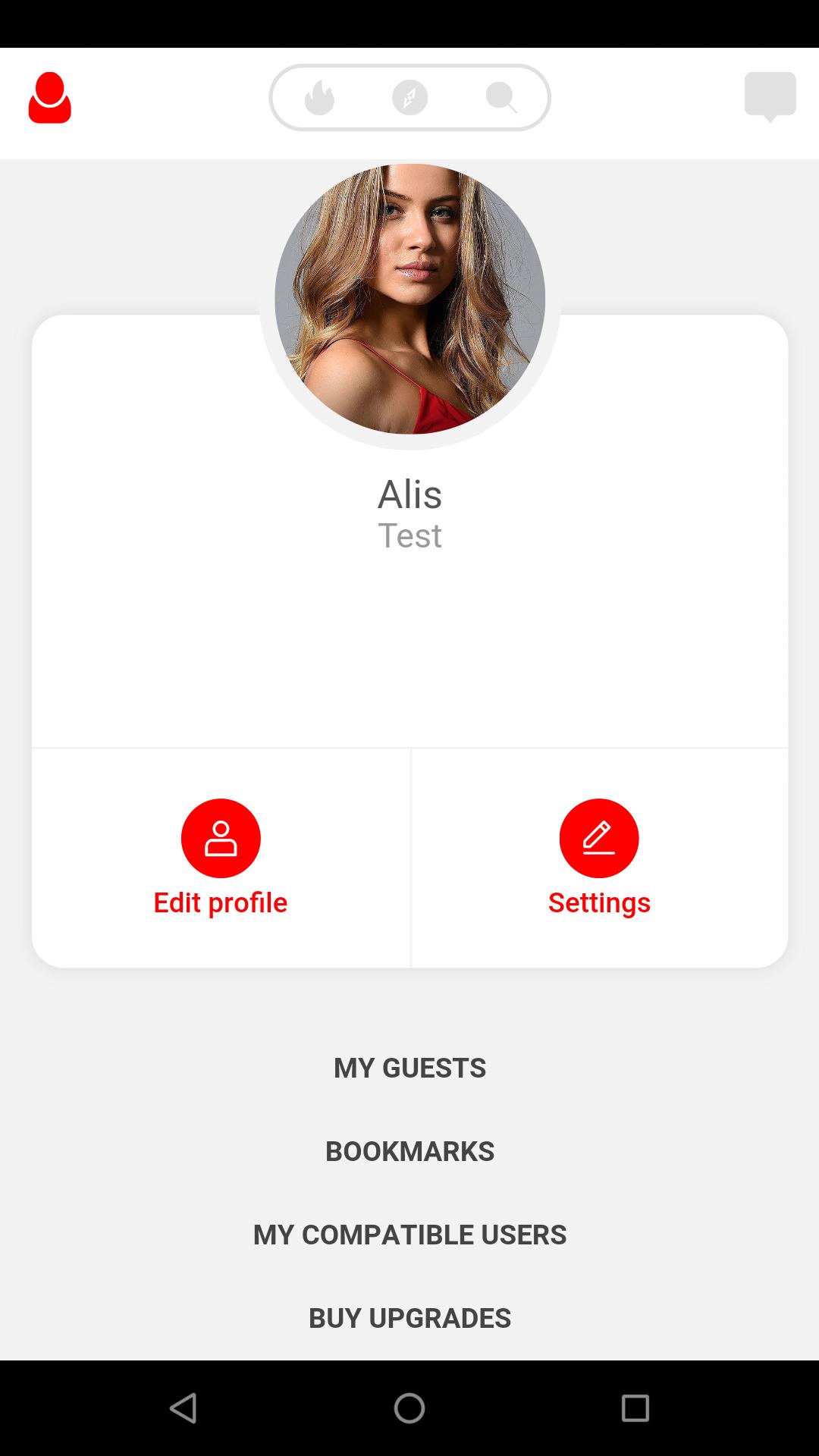The image size is (819, 1456).
Task: Select Buy Upgrades
Action: coord(409,1318)
